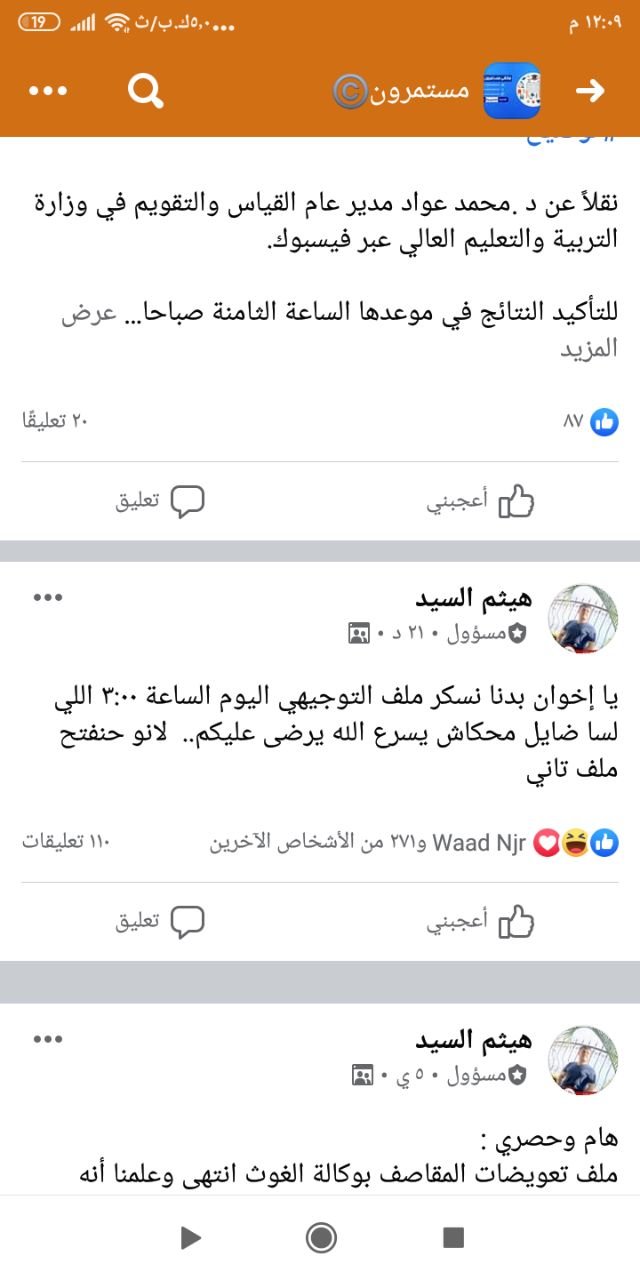Image resolution: width=640 pixels, height=1280 pixels.
Task: Open the ١١٠ تعليقات comments list
Action: click(66, 842)
